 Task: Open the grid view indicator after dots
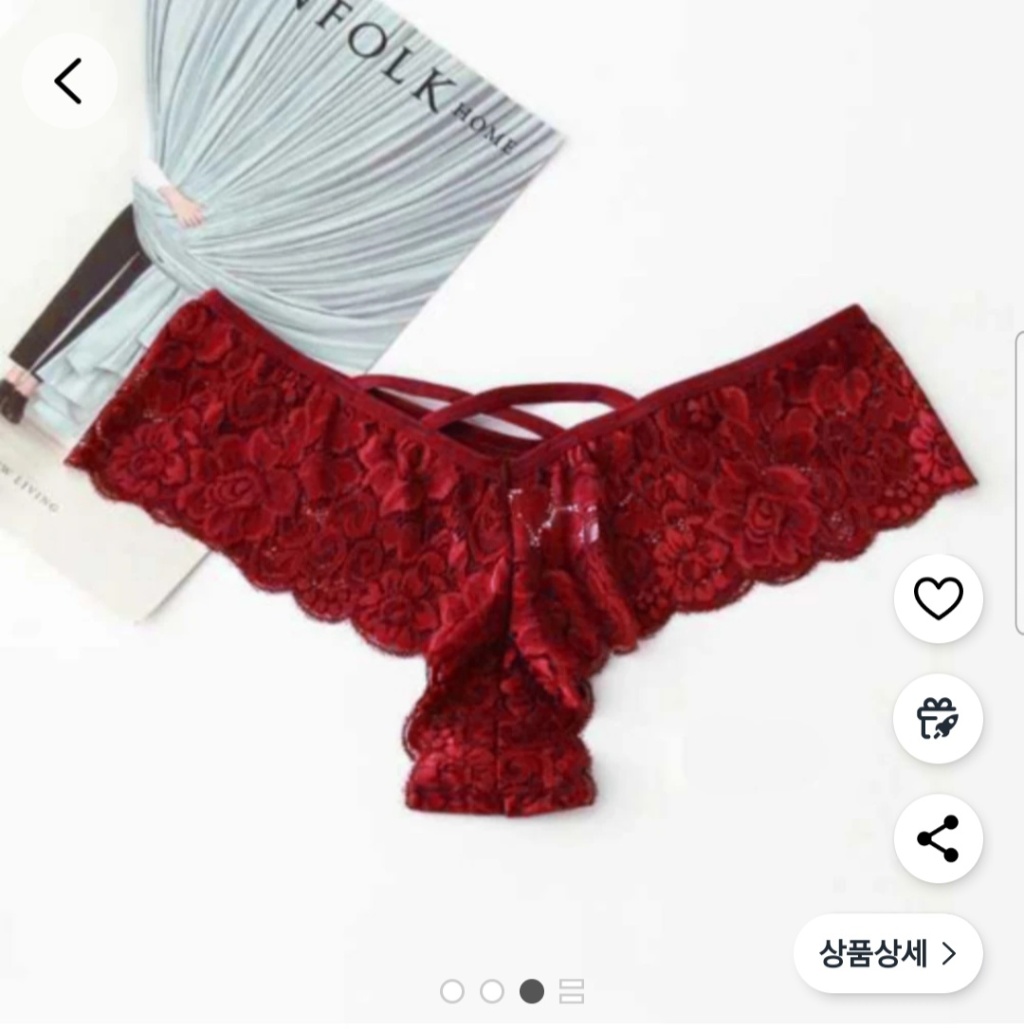pos(571,992)
